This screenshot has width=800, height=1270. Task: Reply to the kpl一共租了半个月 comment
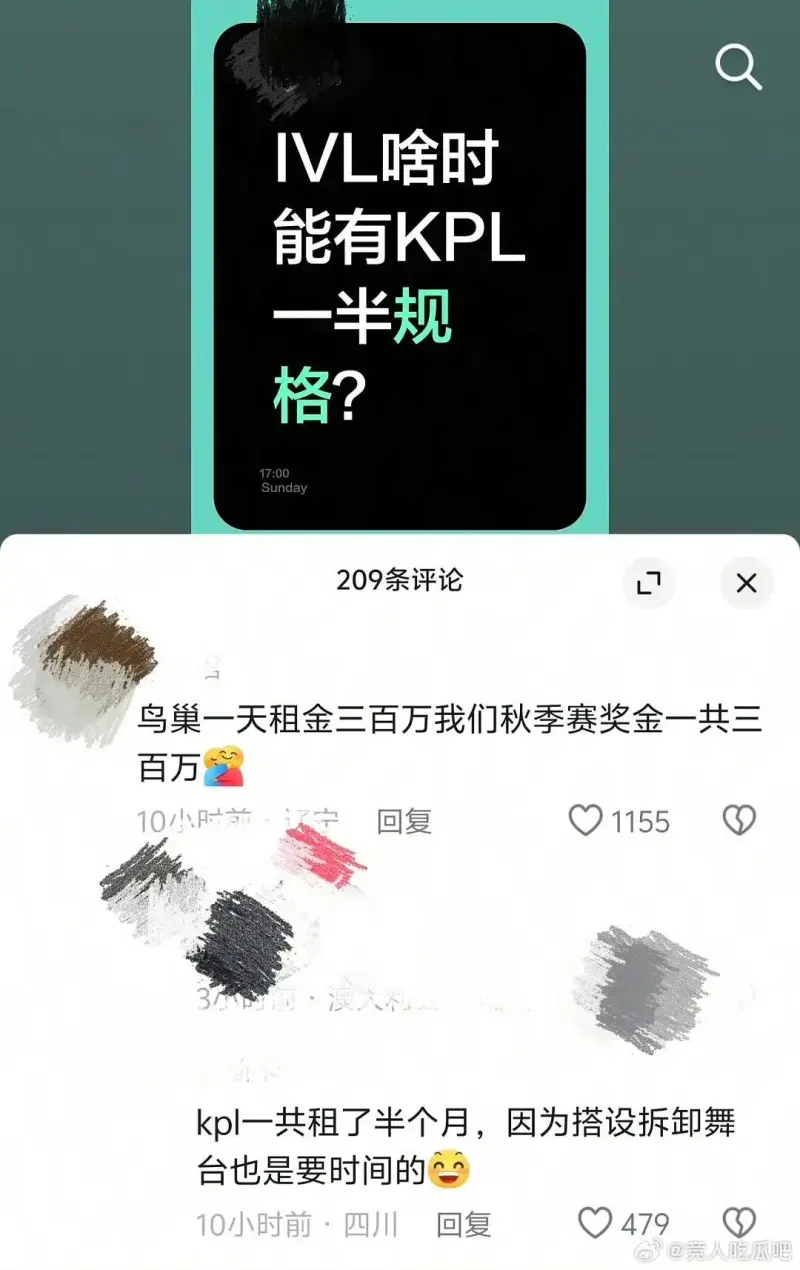pos(463,1224)
